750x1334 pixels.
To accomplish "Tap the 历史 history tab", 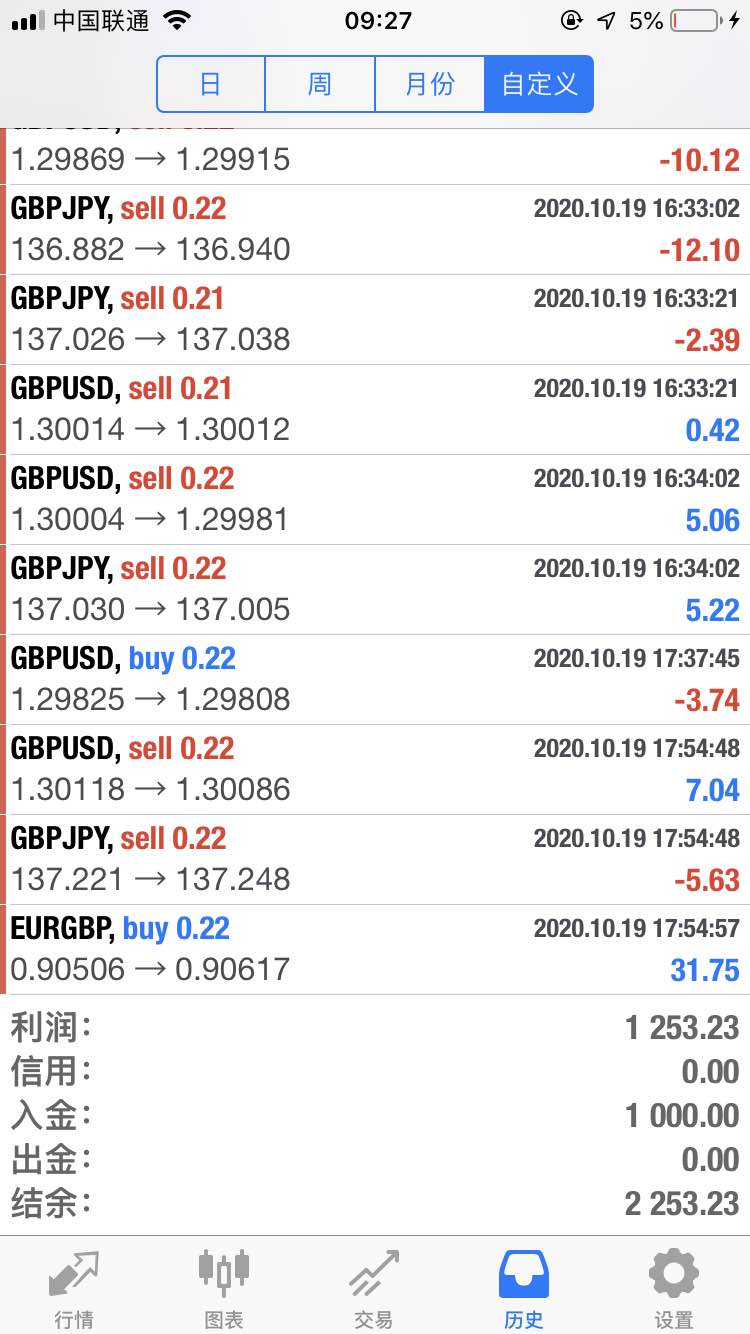I will tap(524, 1289).
